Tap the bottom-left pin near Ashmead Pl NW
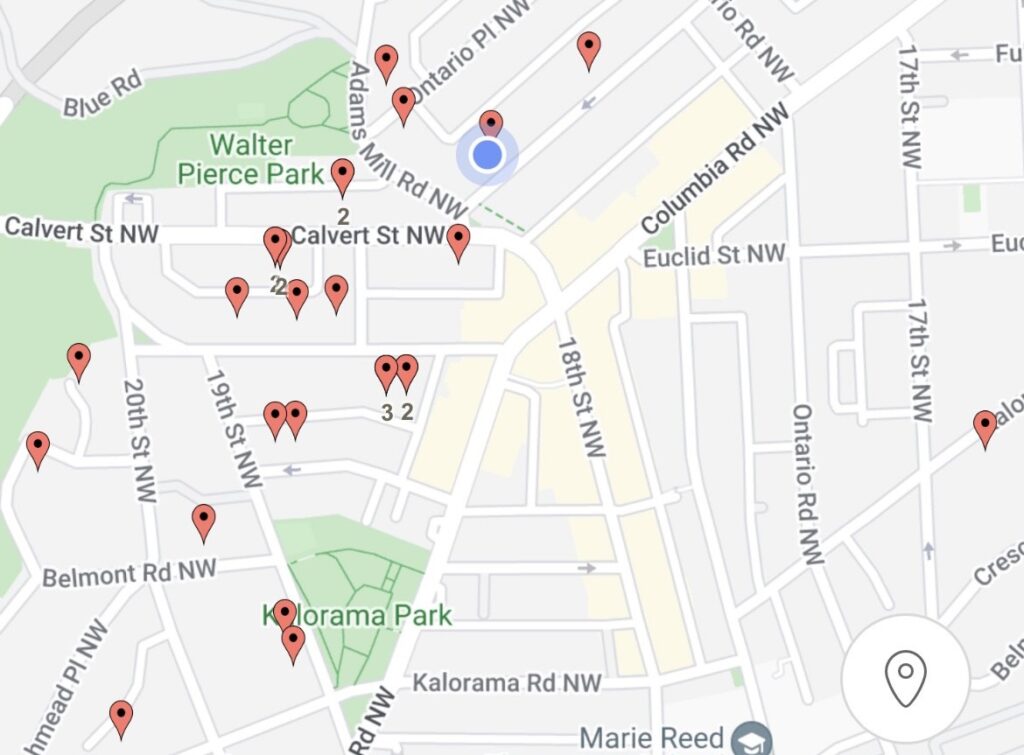Image resolution: width=1024 pixels, height=755 pixels. (x=121, y=717)
